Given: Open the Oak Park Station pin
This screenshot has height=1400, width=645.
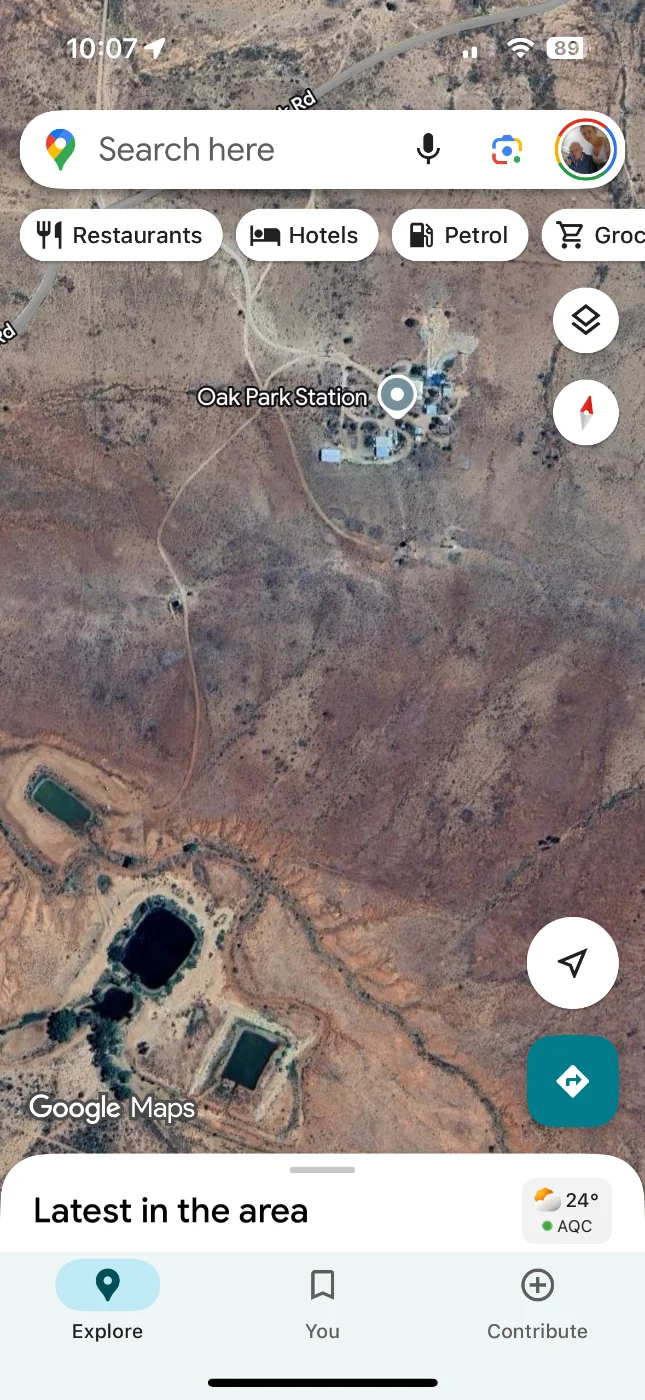Looking at the screenshot, I should pyautogui.click(x=397, y=396).
